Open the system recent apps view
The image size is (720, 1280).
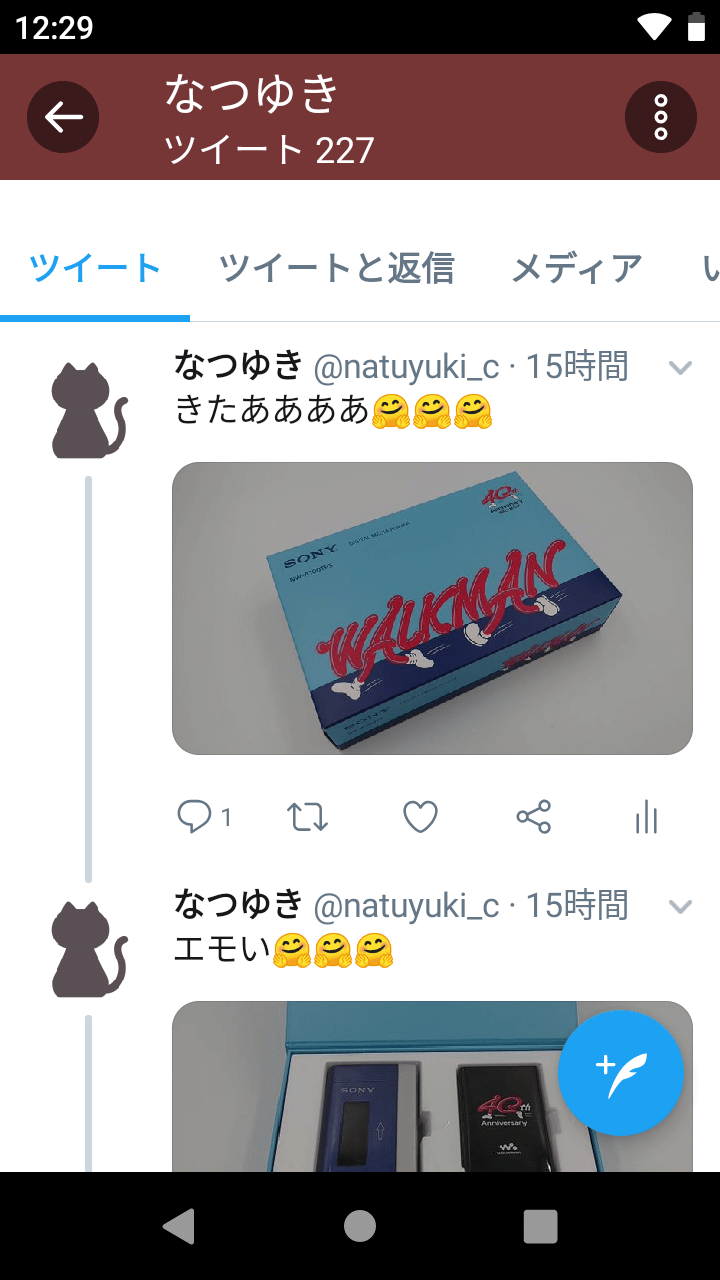[x=540, y=1226]
